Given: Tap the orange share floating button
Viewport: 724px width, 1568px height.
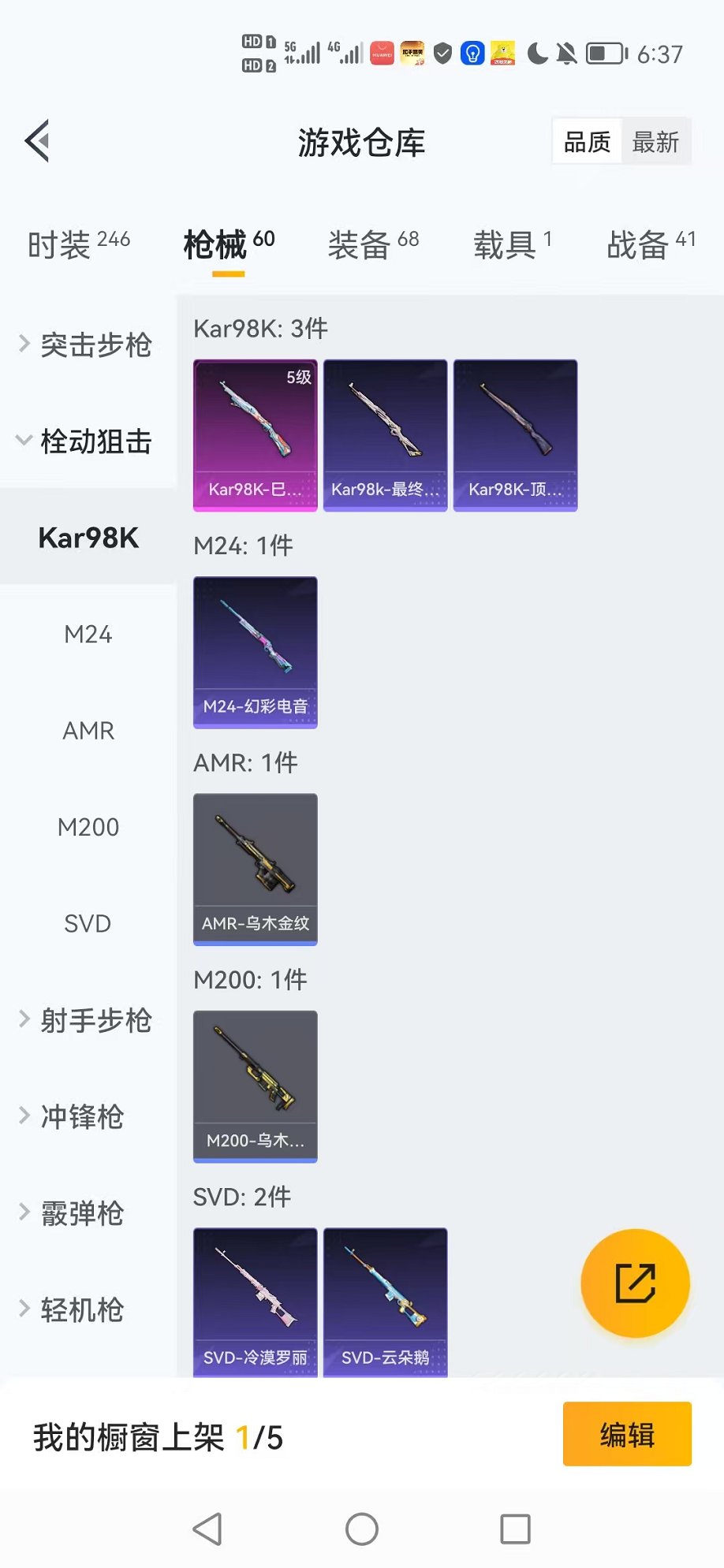Looking at the screenshot, I should pyautogui.click(x=635, y=1283).
